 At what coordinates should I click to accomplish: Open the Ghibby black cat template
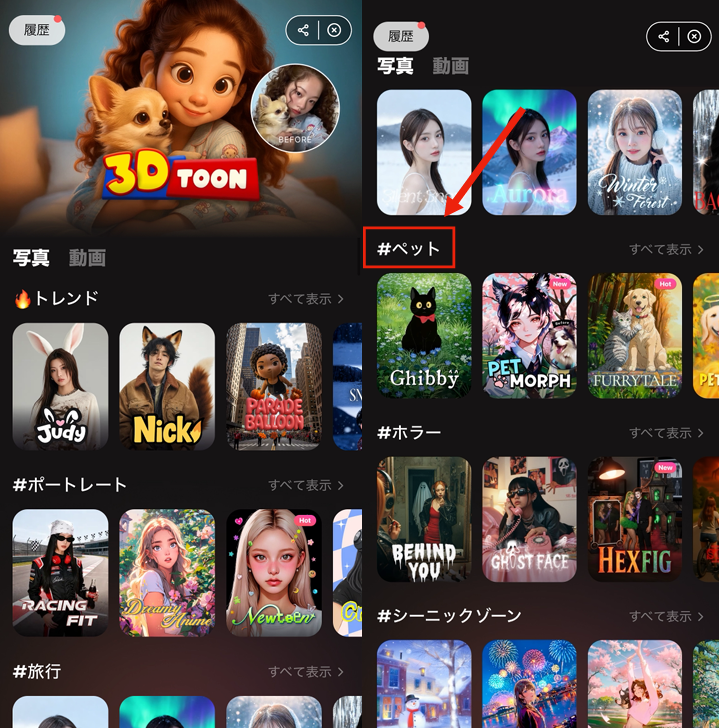(x=424, y=335)
